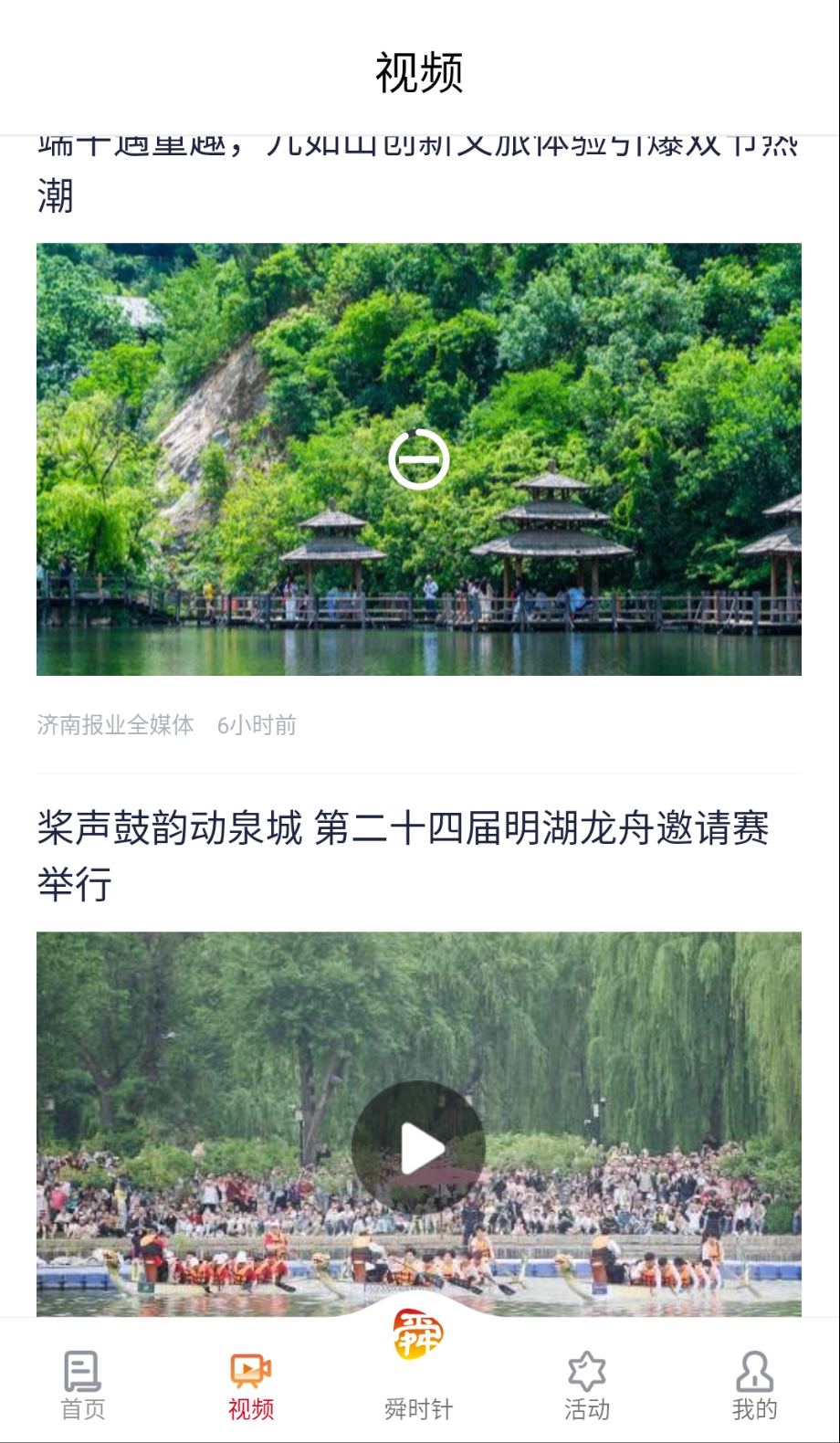The width and height of the screenshot is (840, 1443).
Task: Tap the 视频 video camera icon
Action: click(x=249, y=1370)
